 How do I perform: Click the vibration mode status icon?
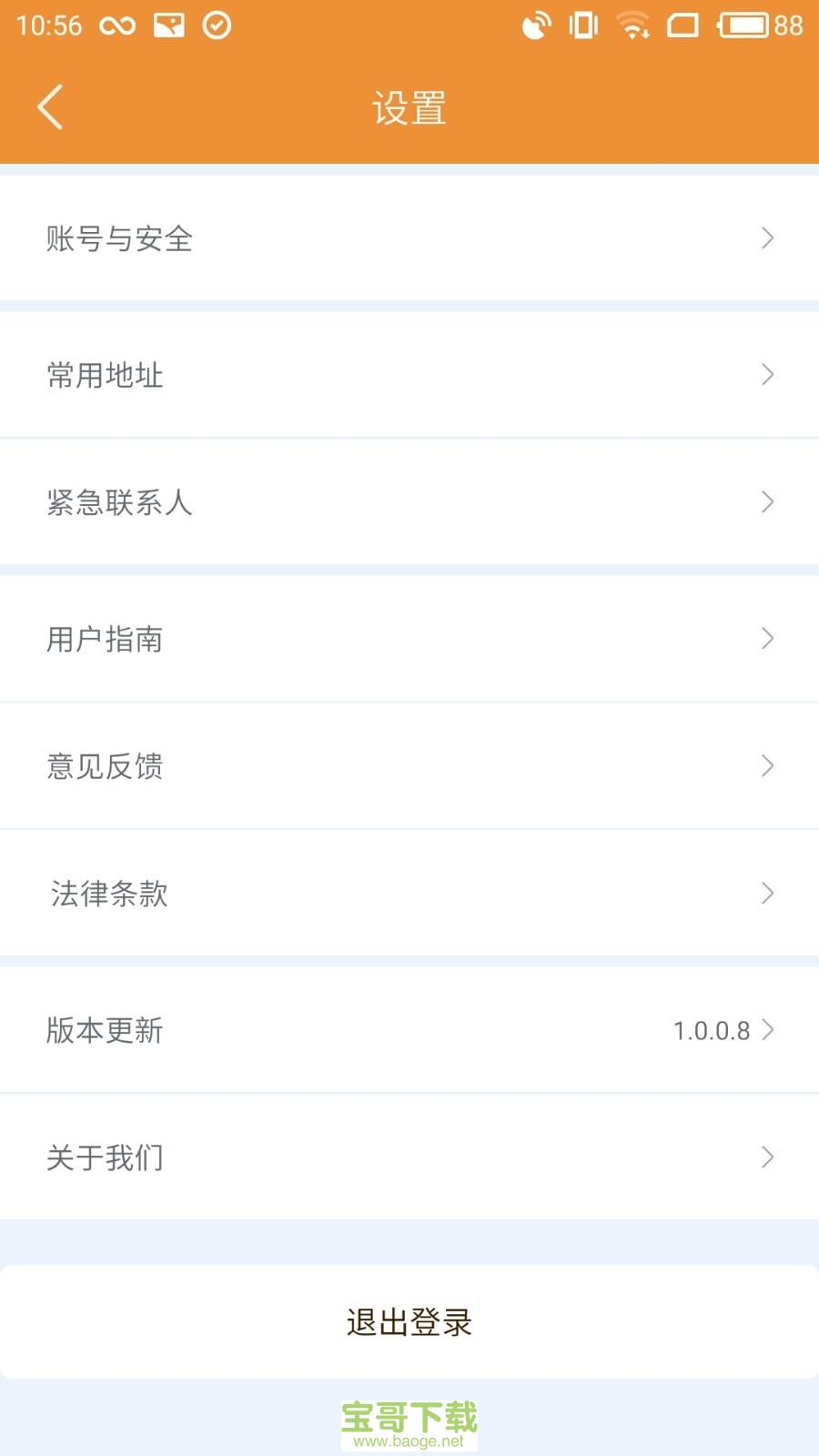pyautogui.click(x=582, y=25)
